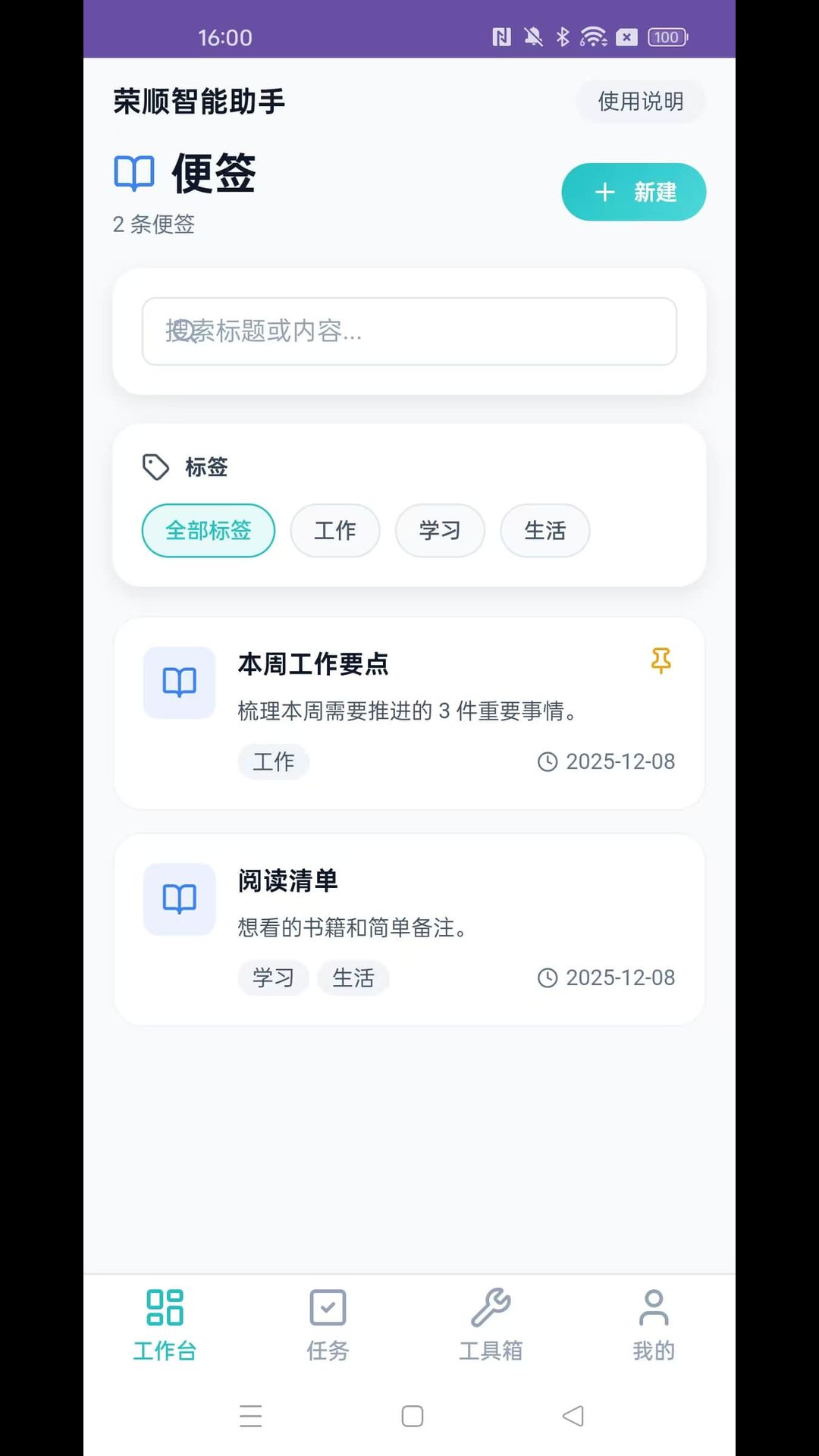Toggle the pin on 本周工作要点
819x1456 pixels.
[661, 661]
